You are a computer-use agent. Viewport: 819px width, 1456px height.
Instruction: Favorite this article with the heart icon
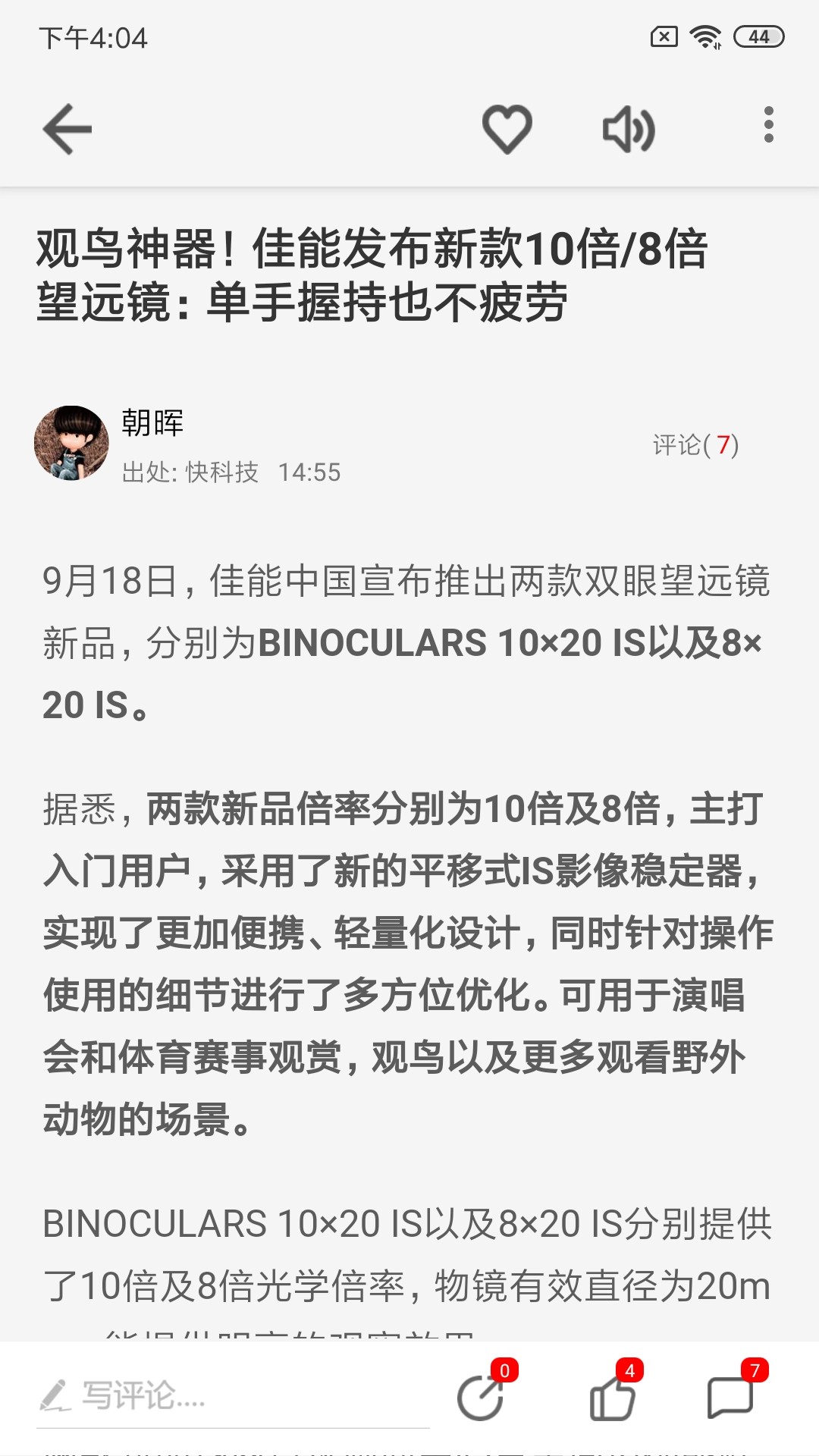coord(507,129)
